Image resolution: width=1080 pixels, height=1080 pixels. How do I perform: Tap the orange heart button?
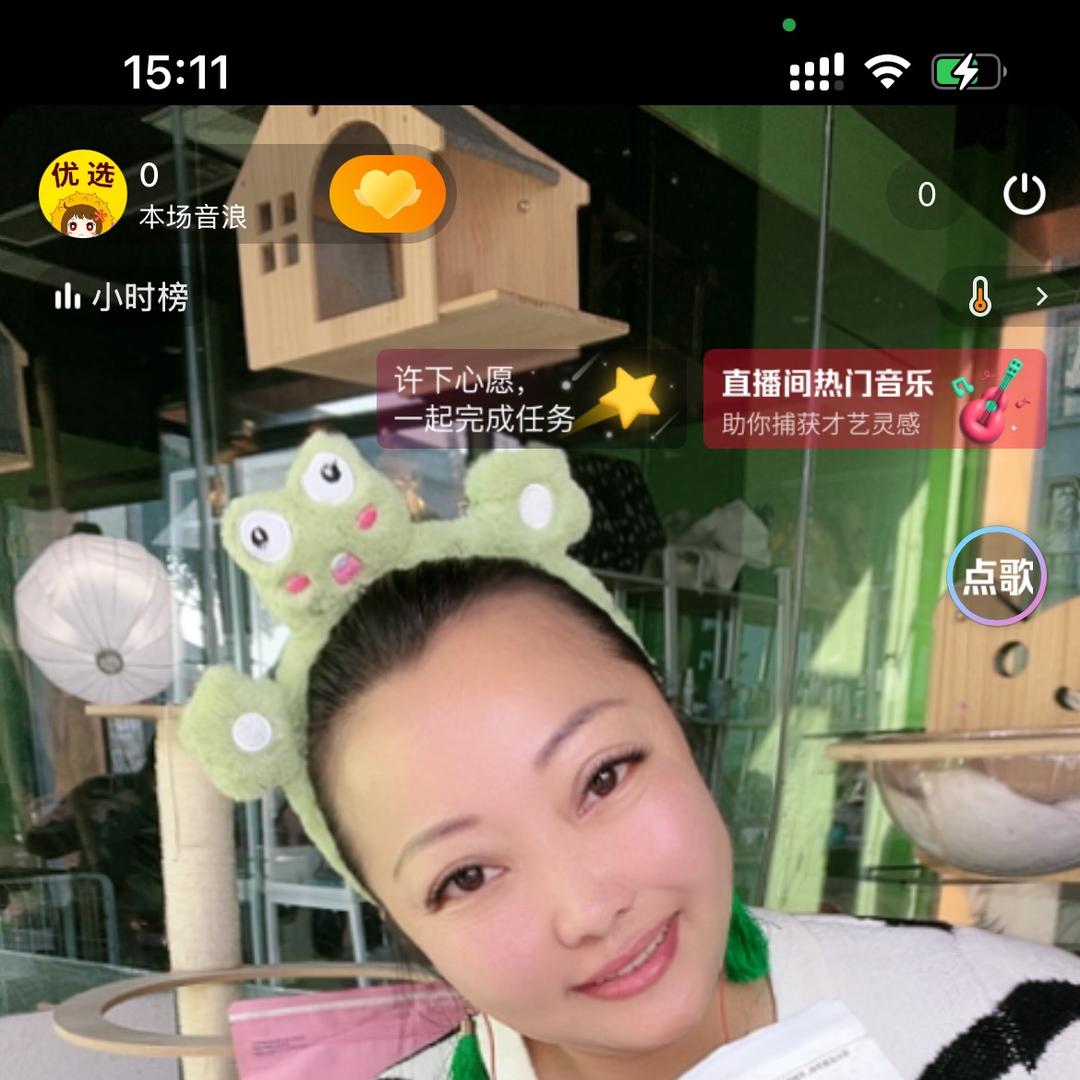click(x=387, y=194)
